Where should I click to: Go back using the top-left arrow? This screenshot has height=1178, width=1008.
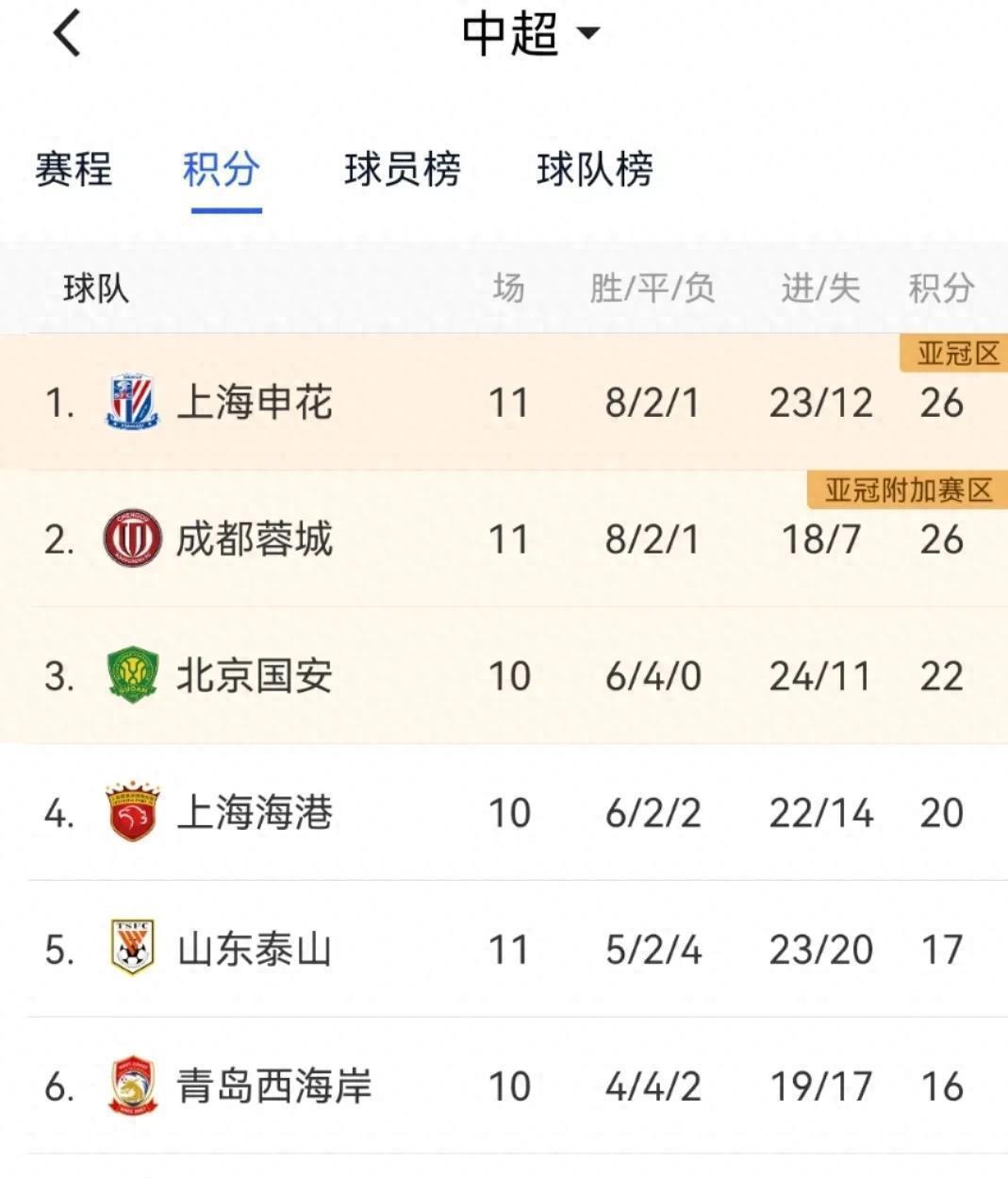[x=66, y=35]
